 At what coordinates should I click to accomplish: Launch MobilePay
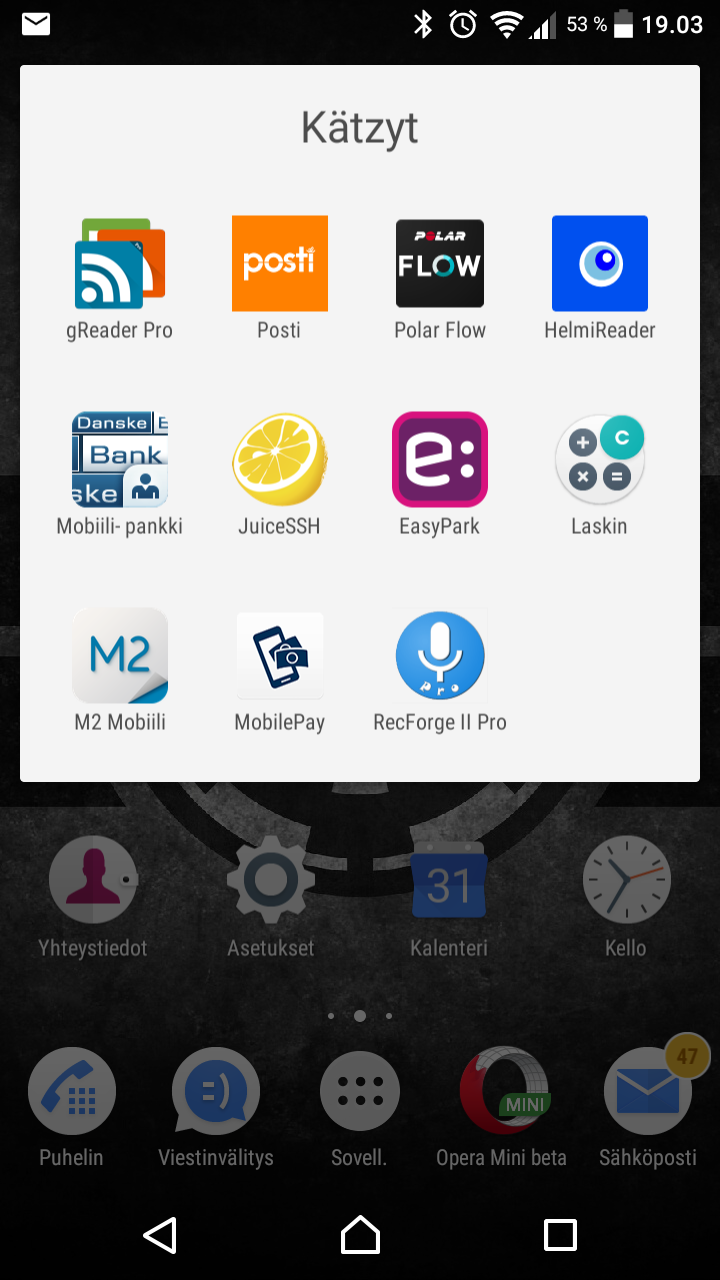click(x=279, y=656)
